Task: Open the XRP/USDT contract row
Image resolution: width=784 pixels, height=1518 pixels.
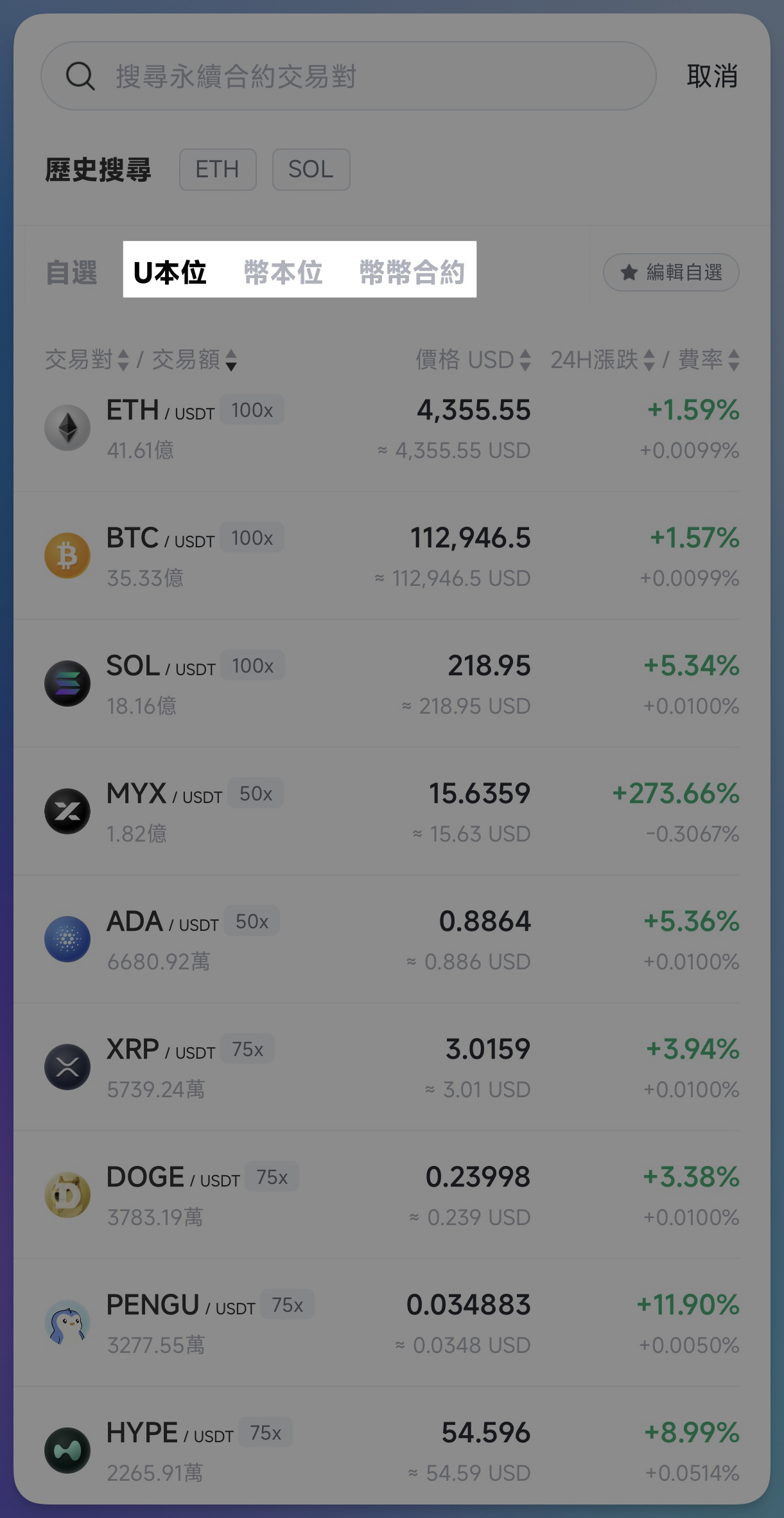Action: click(392, 1068)
